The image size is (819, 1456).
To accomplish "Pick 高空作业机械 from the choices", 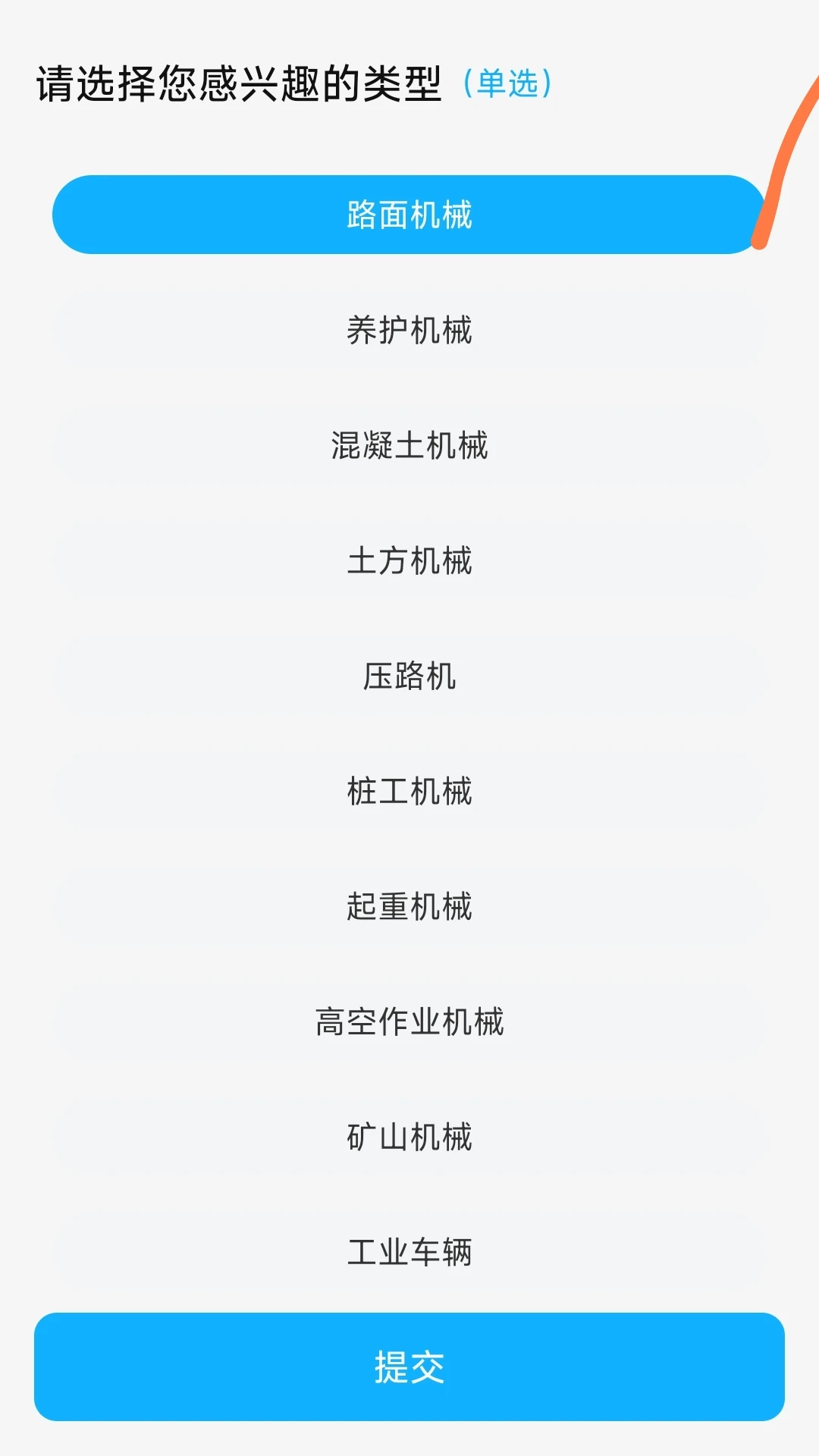I will pyautogui.click(x=409, y=1022).
